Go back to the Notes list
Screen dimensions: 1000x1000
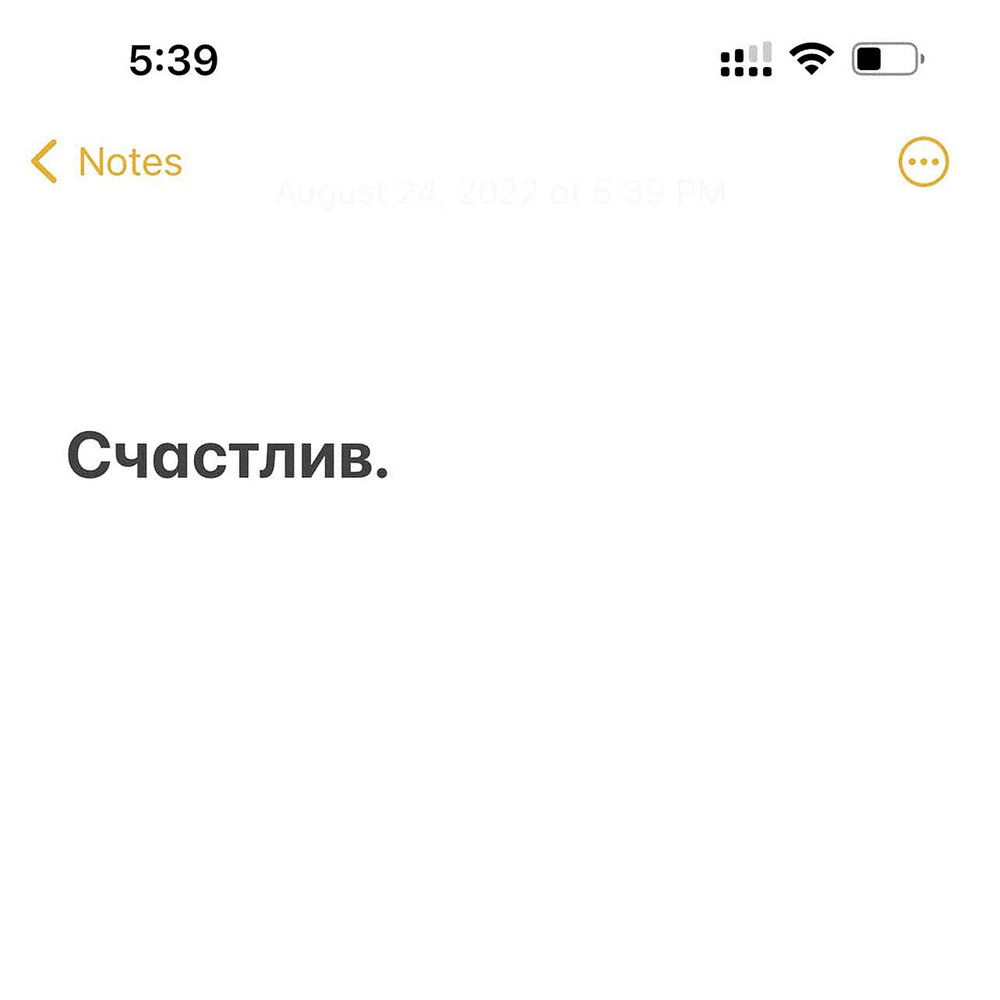pyautogui.click(x=106, y=162)
